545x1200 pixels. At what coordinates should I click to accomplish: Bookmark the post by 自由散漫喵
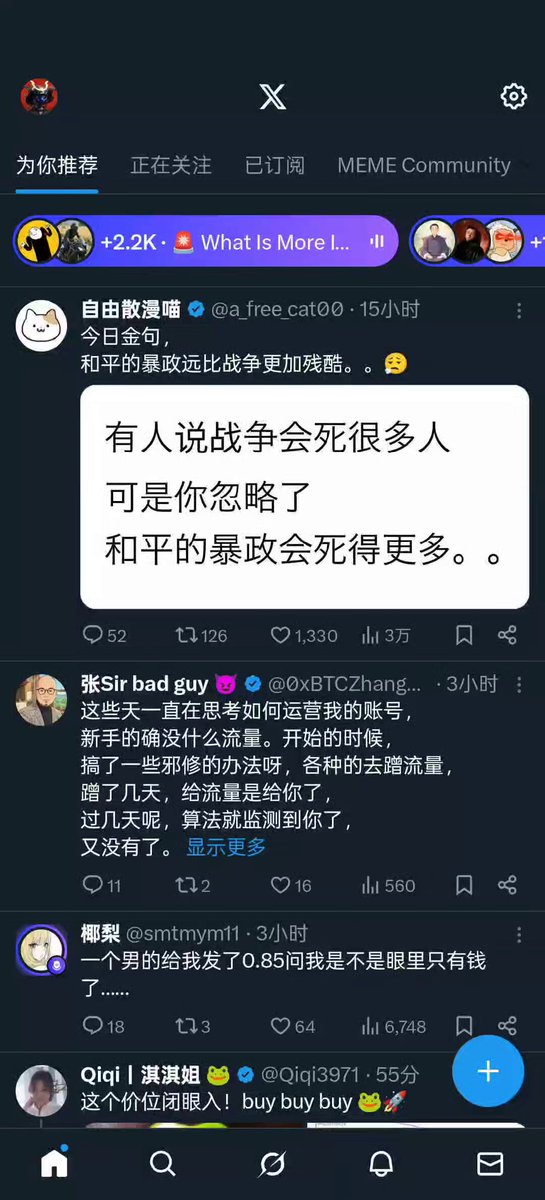(x=464, y=635)
